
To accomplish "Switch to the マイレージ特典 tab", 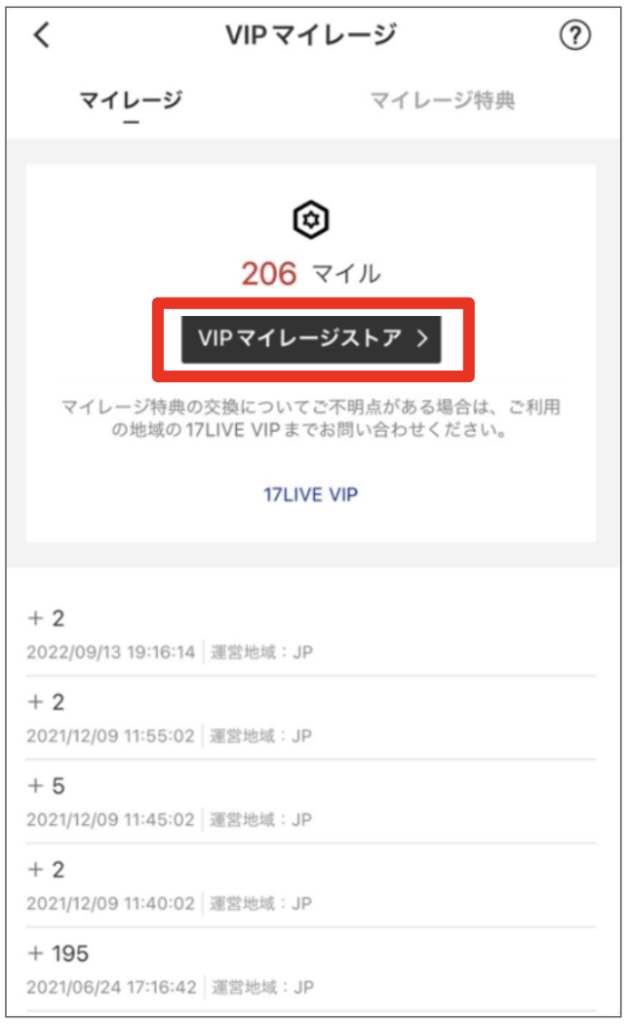I will (x=443, y=100).
